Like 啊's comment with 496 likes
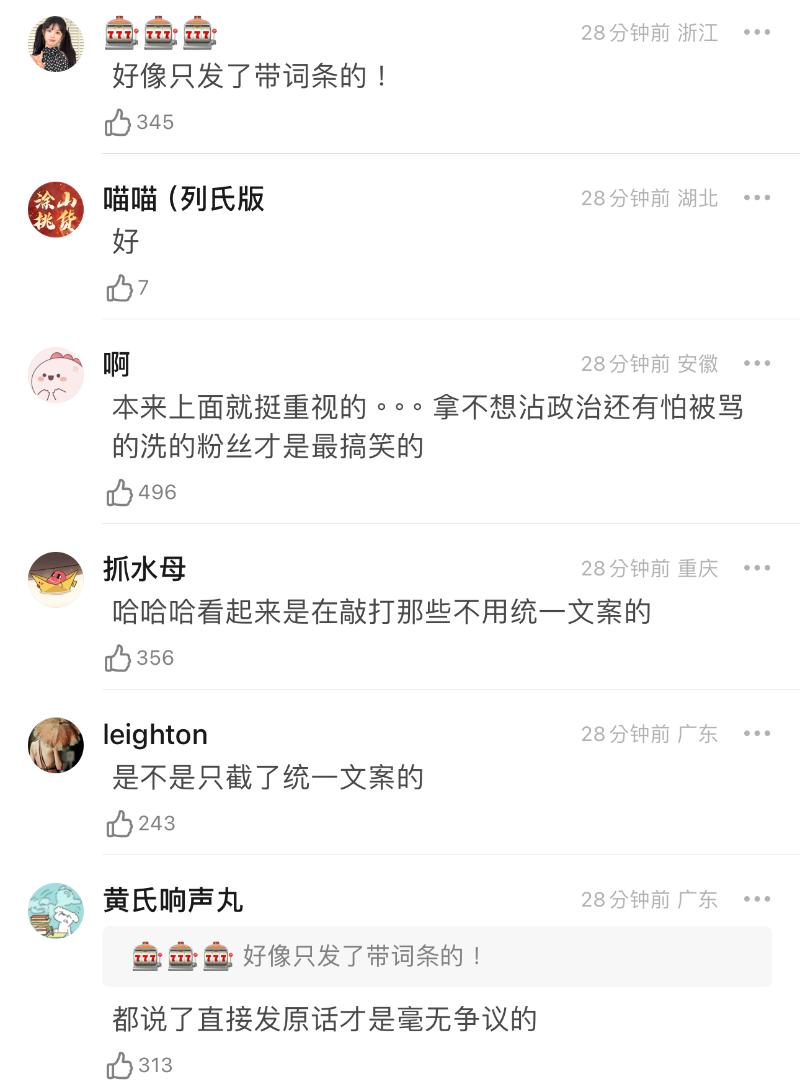This screenshot has height=1092, width=800. 119,492
